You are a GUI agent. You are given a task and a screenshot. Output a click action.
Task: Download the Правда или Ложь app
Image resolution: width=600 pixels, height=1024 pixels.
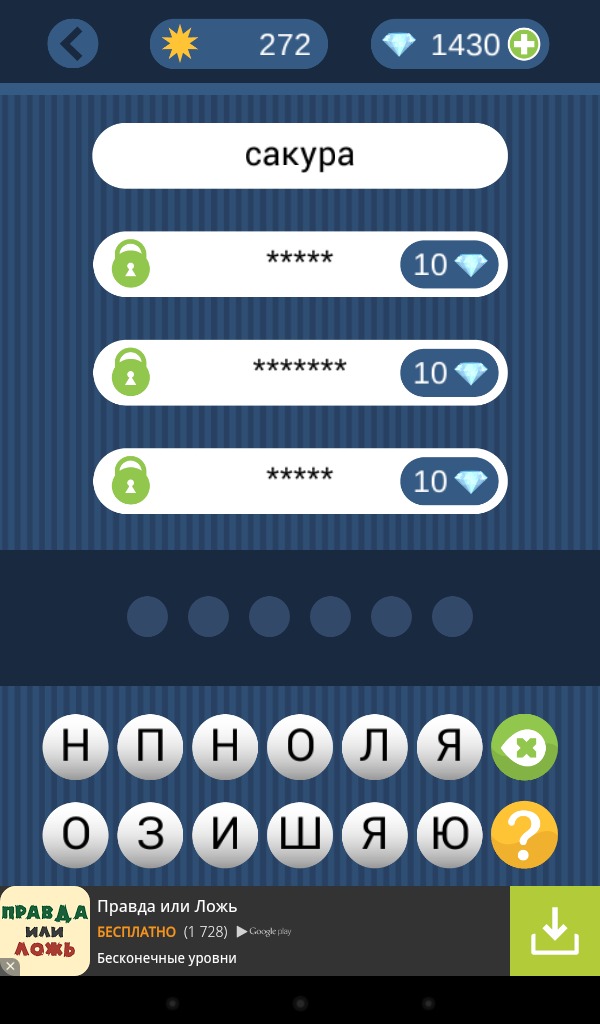554,931
